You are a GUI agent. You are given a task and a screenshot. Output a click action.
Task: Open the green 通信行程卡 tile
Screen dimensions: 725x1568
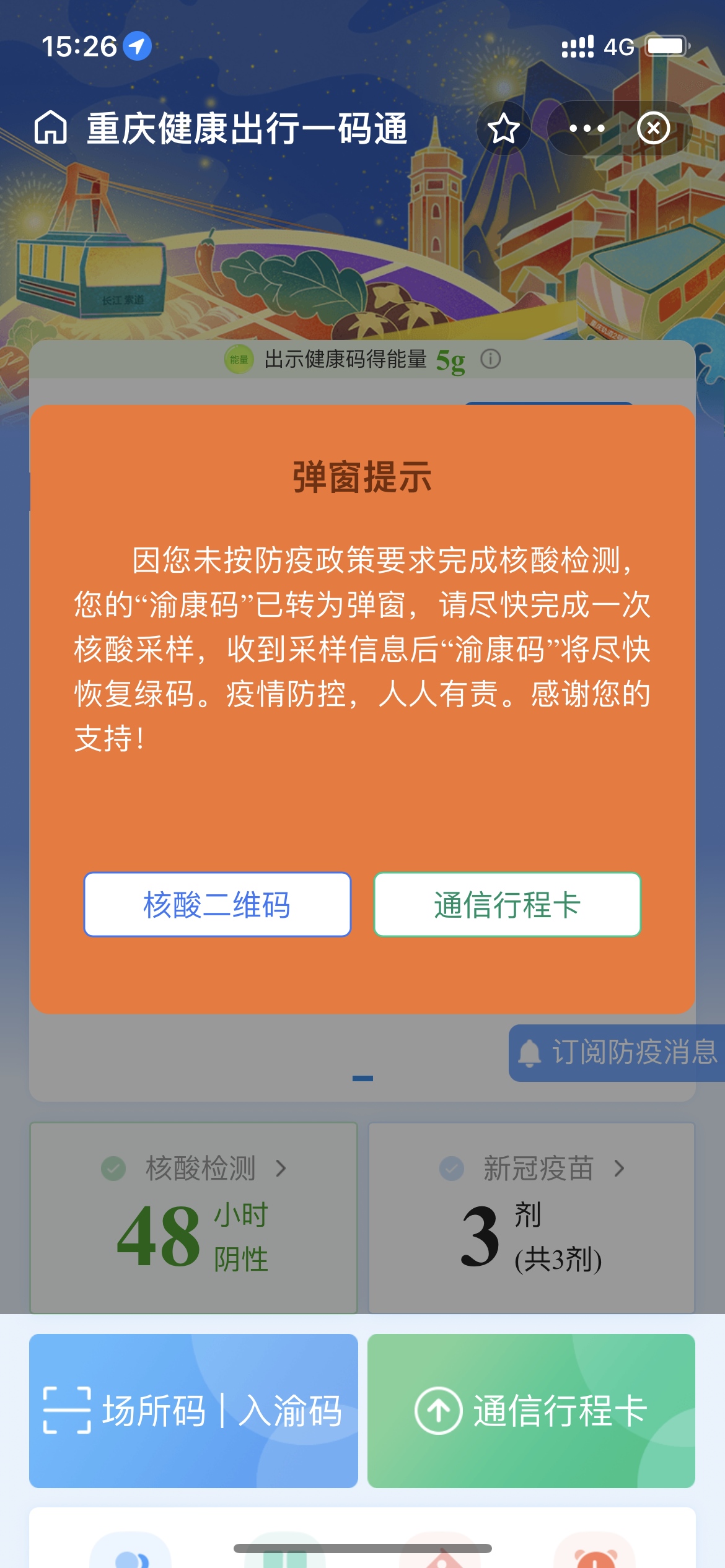[x=531, y=1411]
